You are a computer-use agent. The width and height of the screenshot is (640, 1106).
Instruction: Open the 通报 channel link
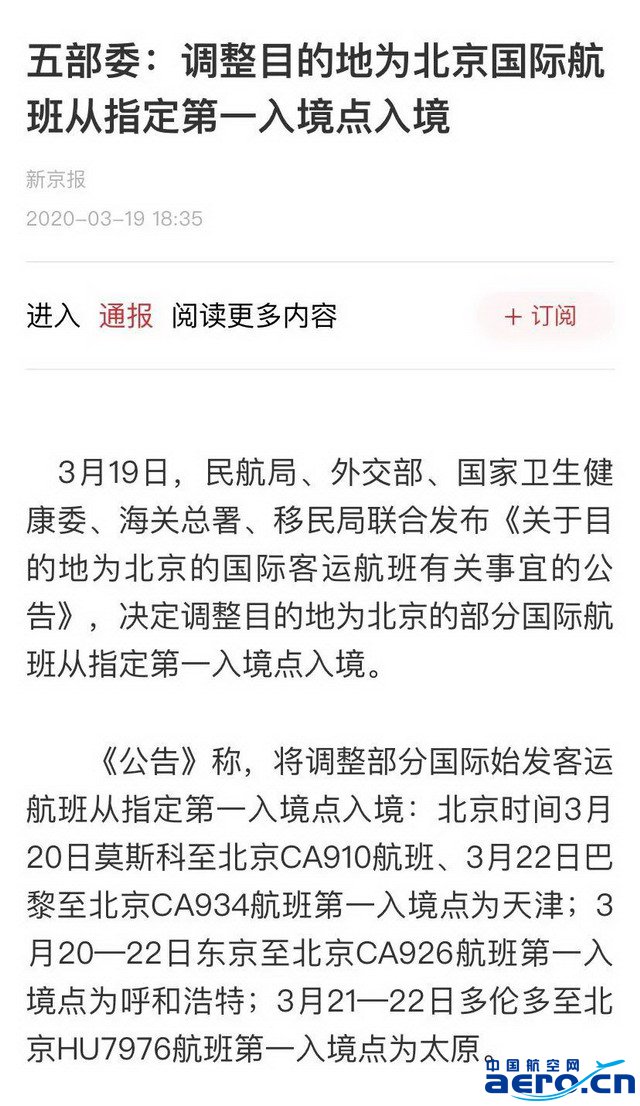click(126, 316)
